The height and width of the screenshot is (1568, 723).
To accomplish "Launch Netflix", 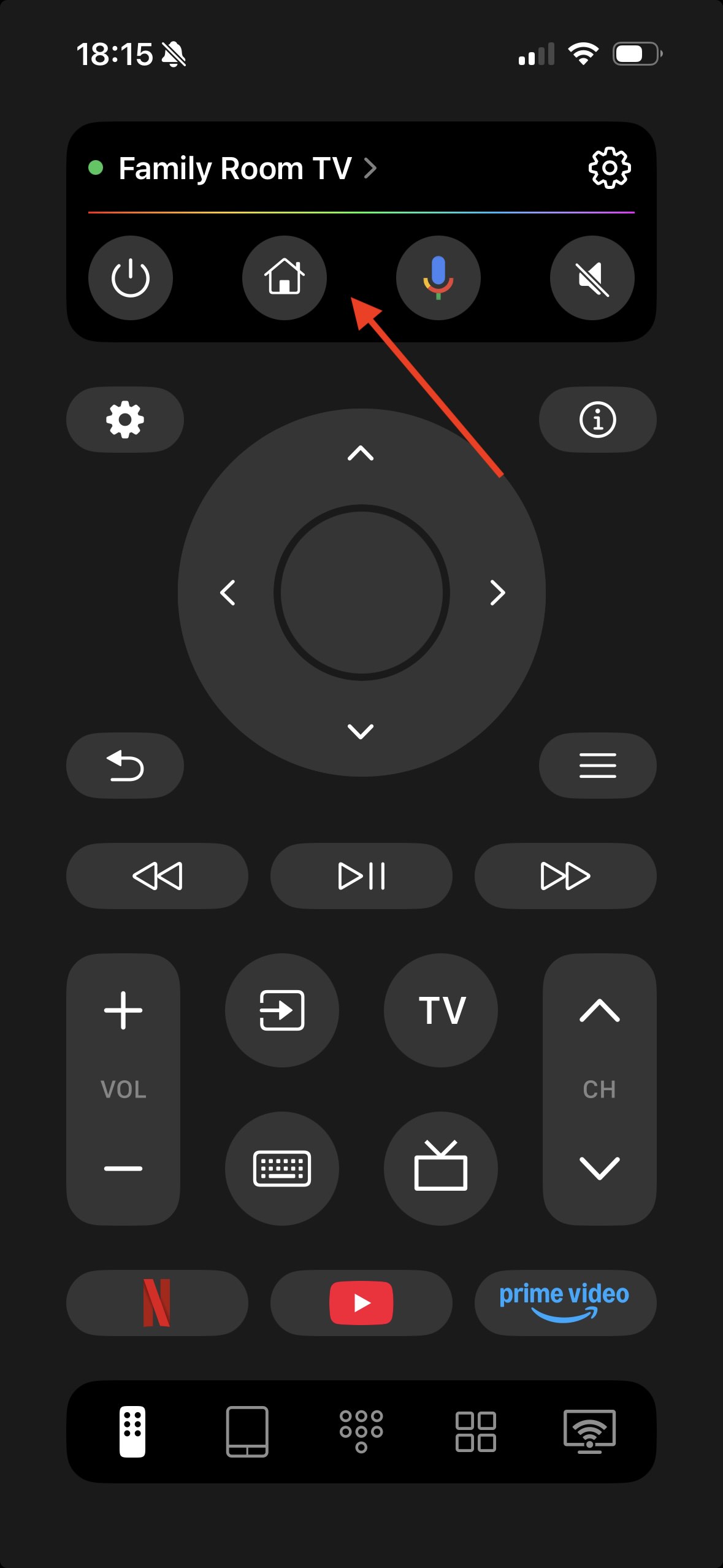I will coord(158,1302).
